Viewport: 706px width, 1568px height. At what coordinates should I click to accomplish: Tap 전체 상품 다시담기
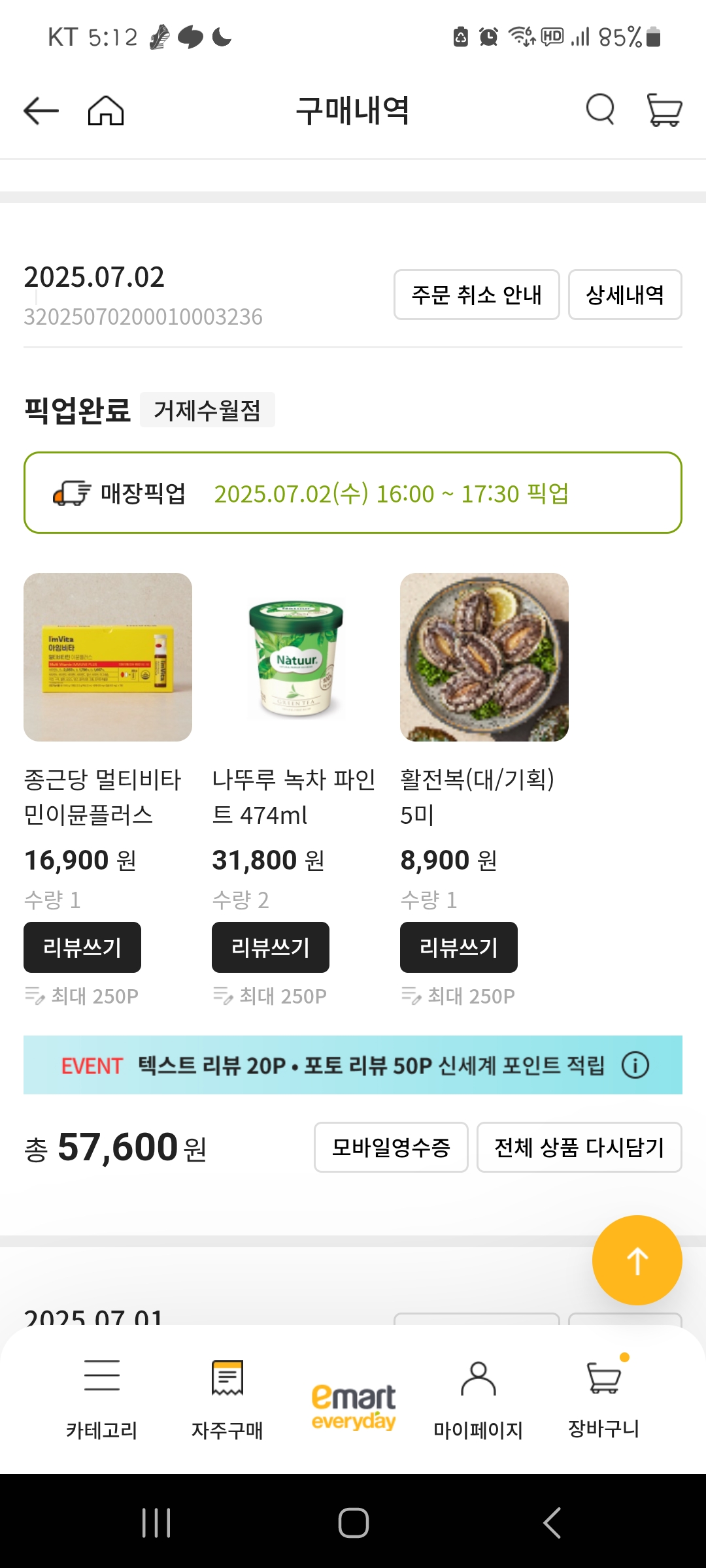pyautogui.click(x=579, y=1147)
